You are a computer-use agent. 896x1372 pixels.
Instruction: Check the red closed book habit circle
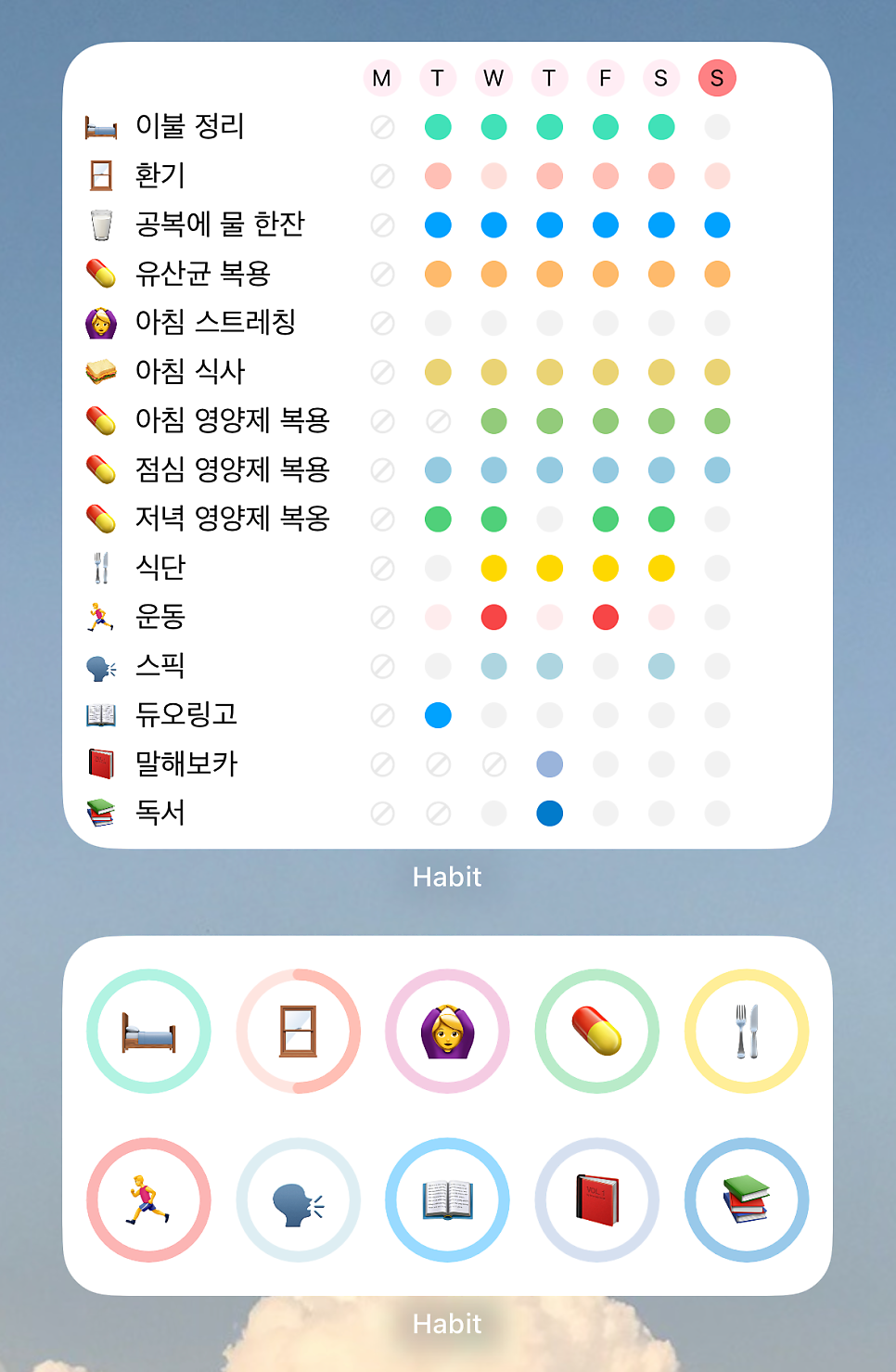coord(597,1199)
